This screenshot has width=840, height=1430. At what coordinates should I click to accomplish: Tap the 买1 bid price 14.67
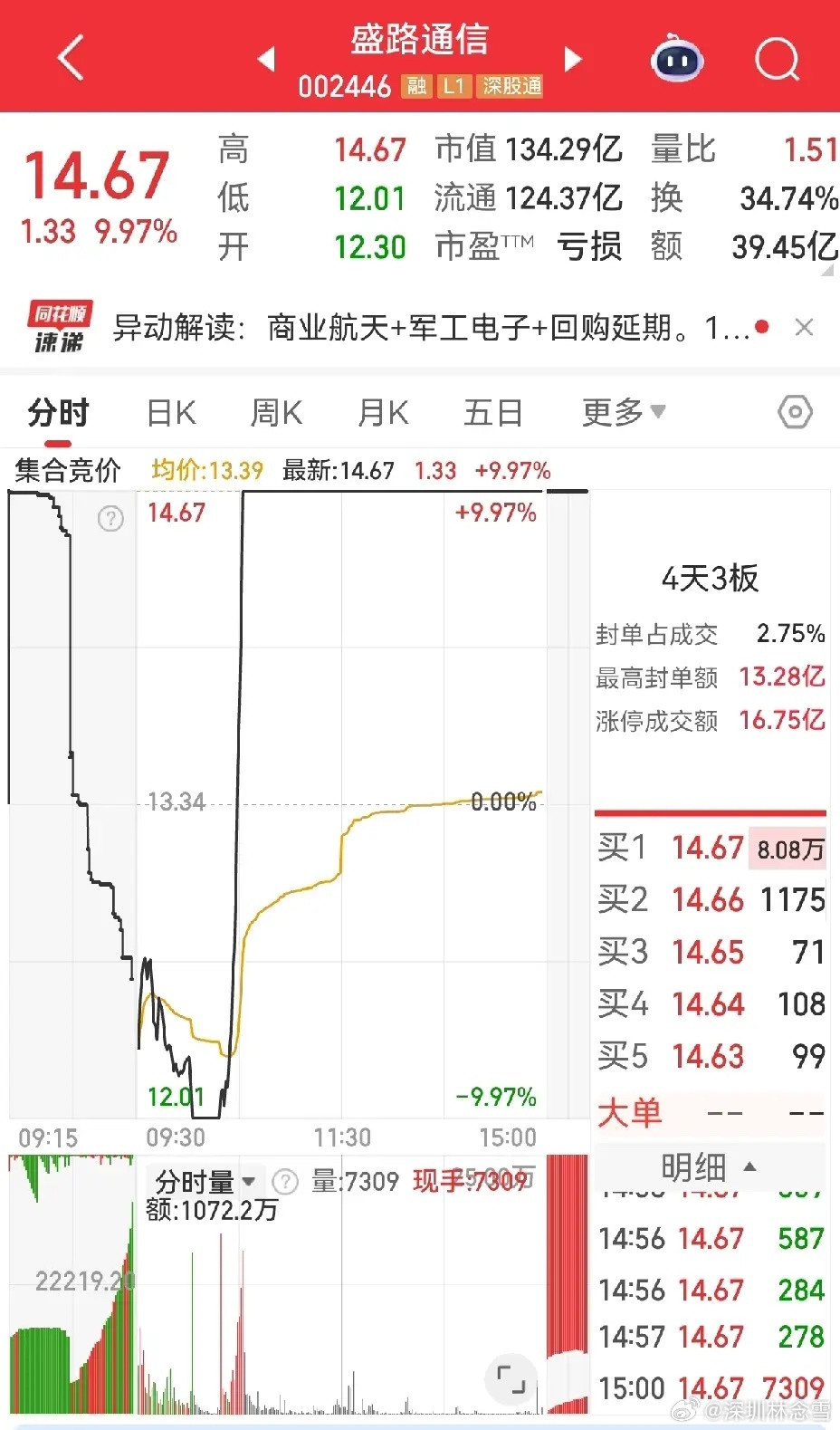coord(709,848)
